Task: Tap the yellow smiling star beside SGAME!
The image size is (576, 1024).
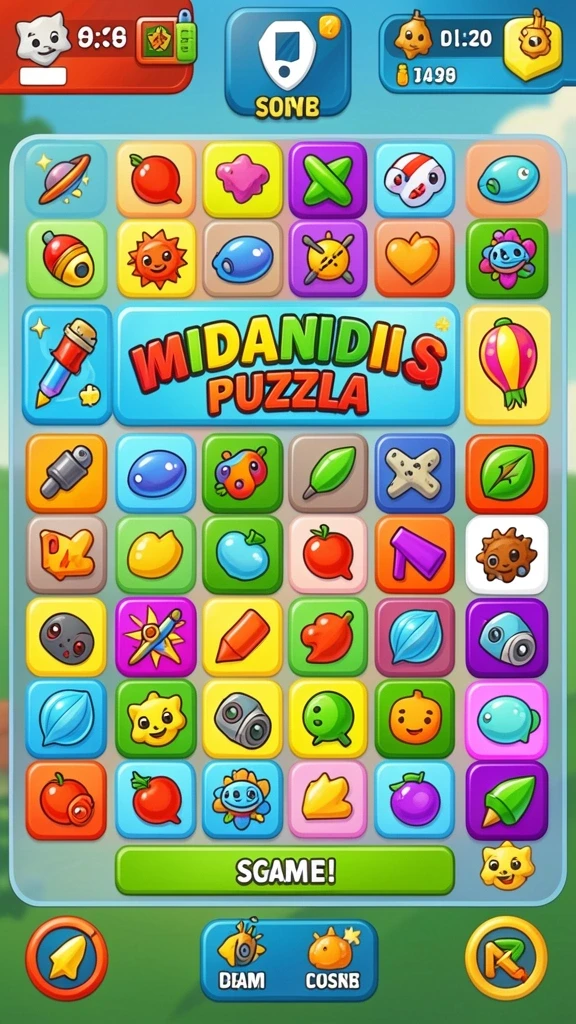Action: pyautogui.click(x=507, y=866)
